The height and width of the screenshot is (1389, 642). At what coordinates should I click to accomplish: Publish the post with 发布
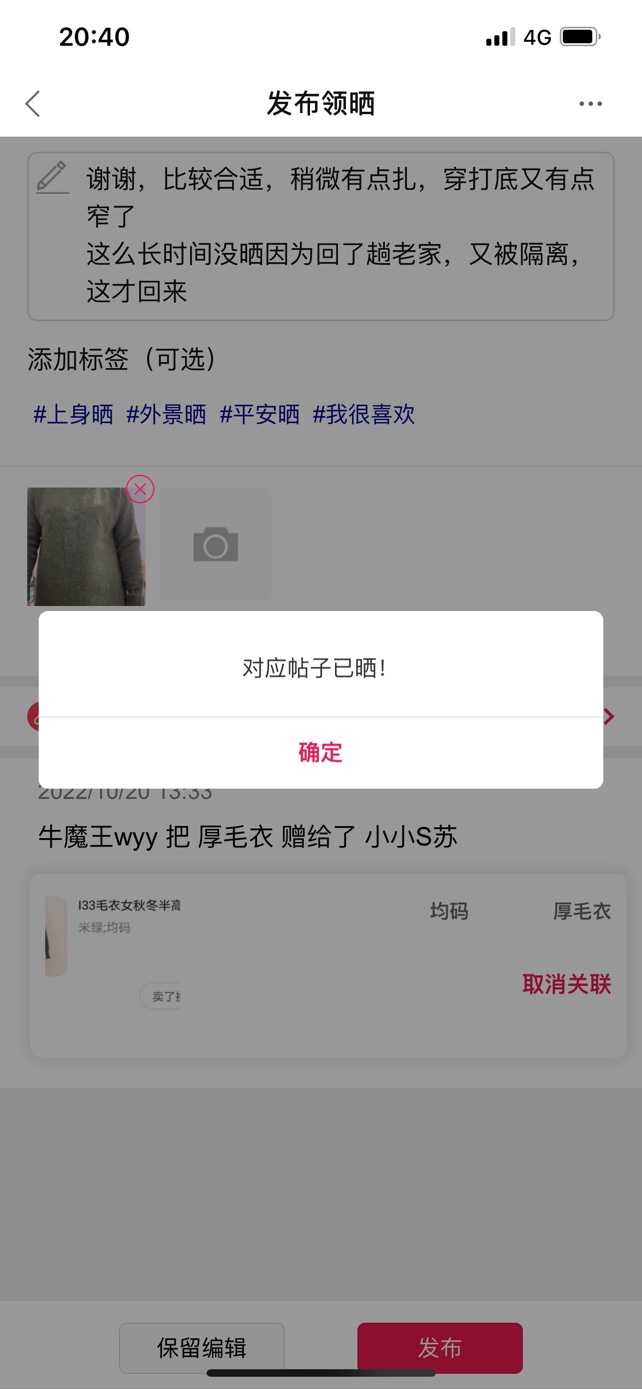(439, 1347)
